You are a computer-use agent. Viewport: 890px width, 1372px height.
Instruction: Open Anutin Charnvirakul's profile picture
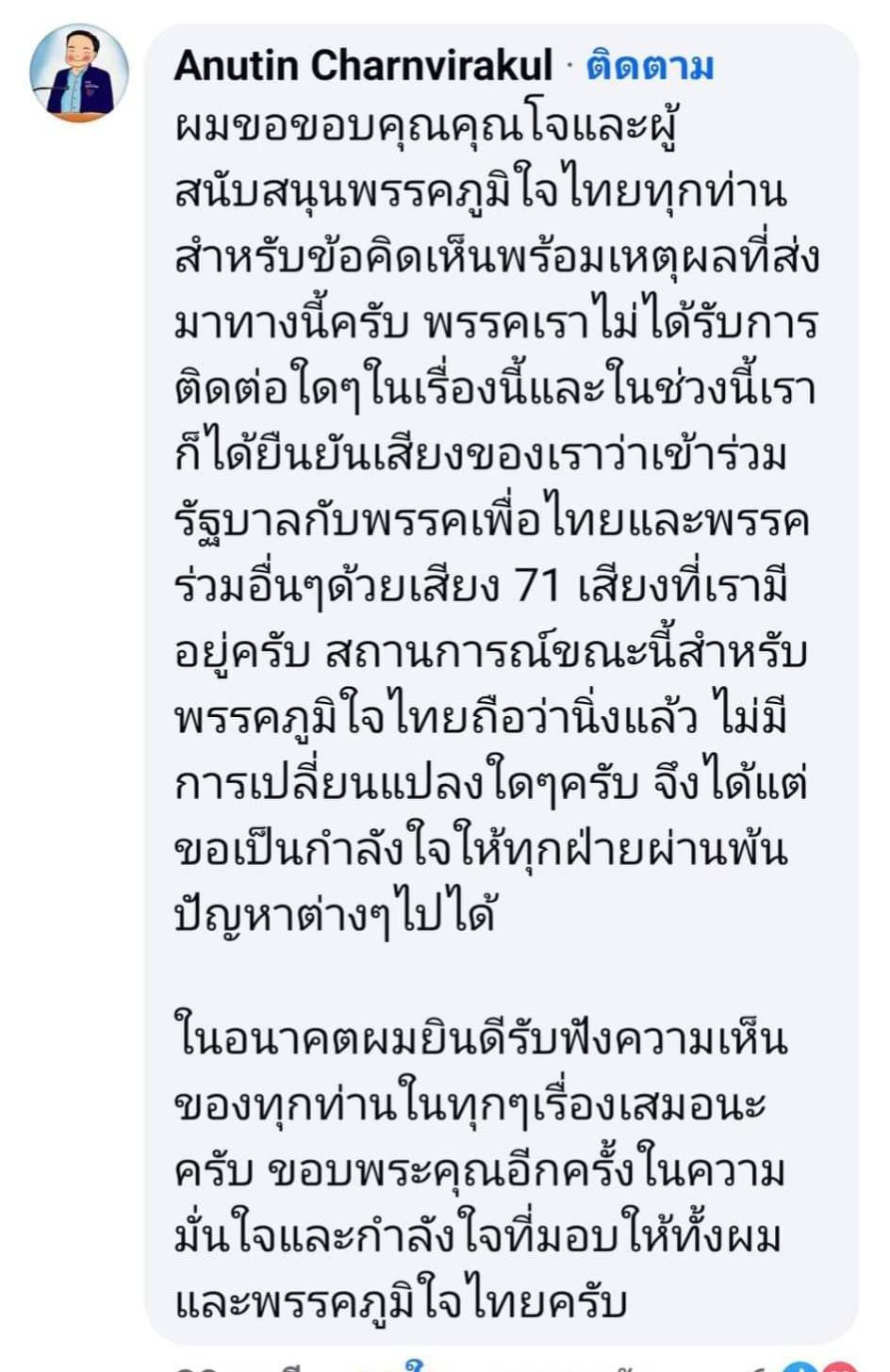(x=79, y=73)
